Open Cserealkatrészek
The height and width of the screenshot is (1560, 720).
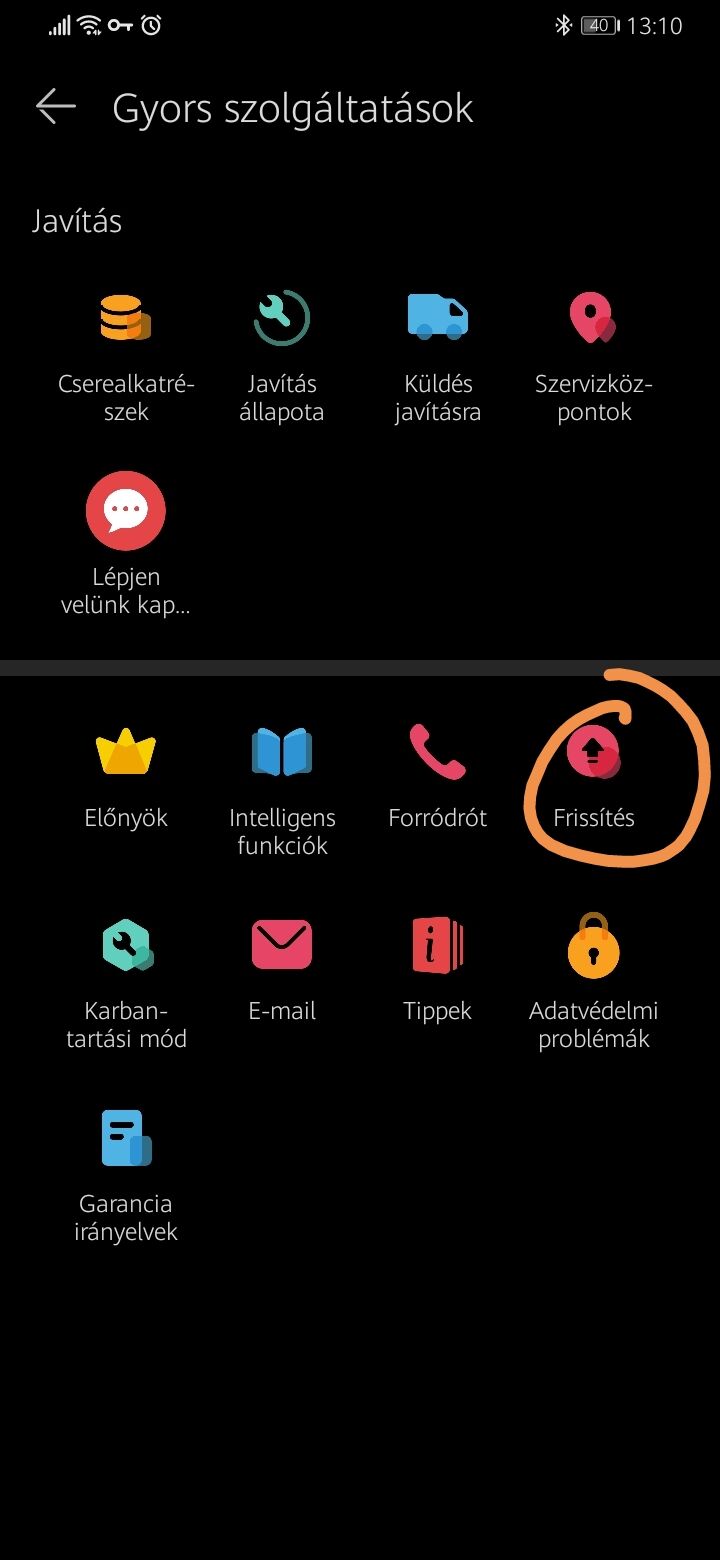(126, 356)
